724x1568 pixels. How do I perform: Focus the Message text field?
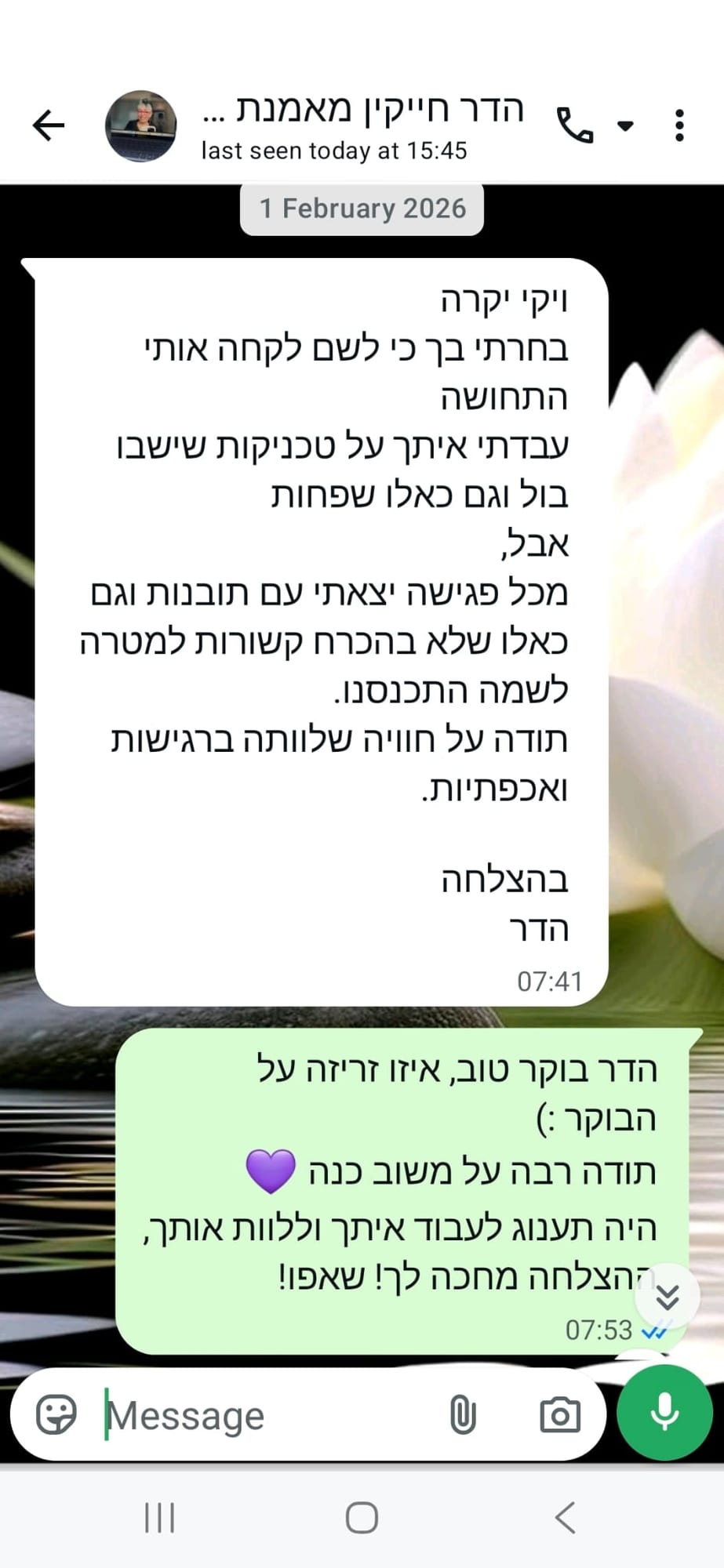click(x=271, y=1415)
